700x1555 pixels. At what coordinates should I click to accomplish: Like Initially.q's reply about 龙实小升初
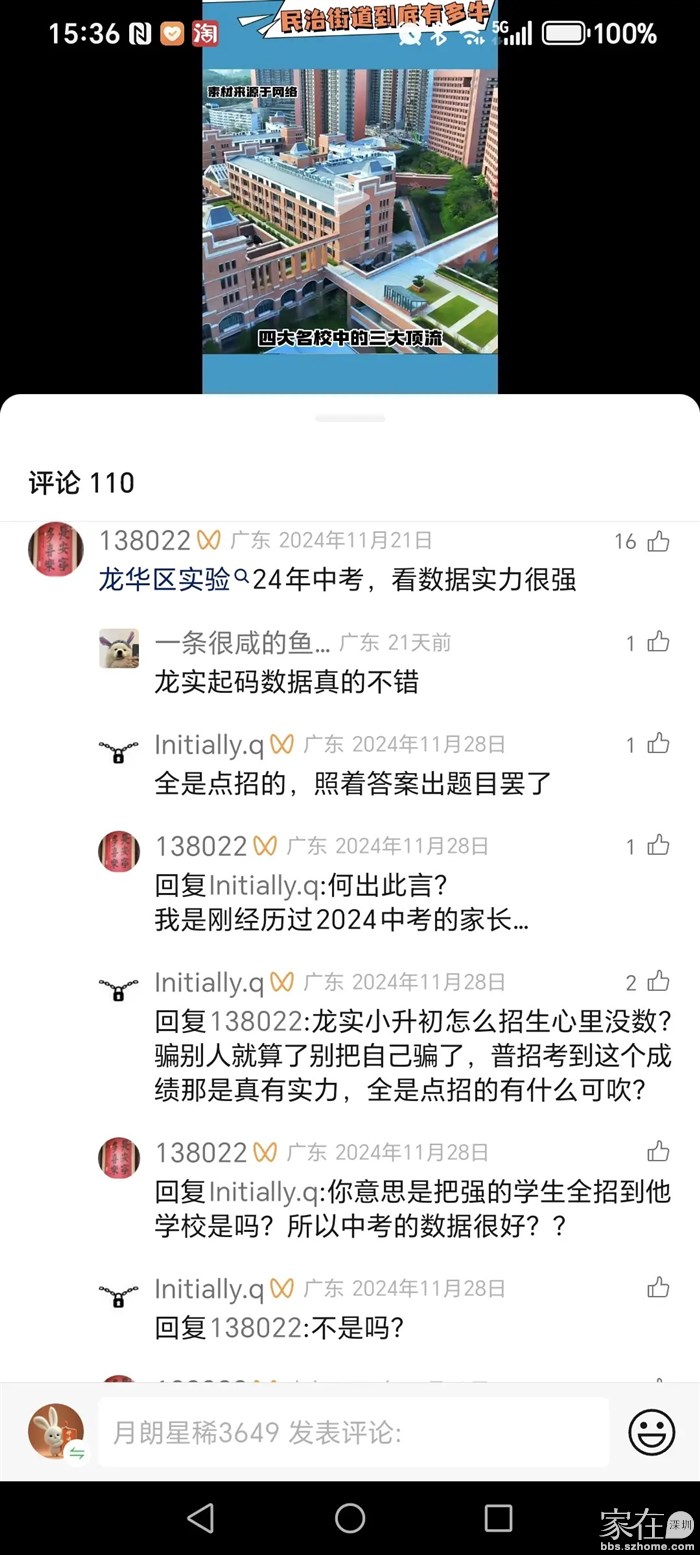657,982
